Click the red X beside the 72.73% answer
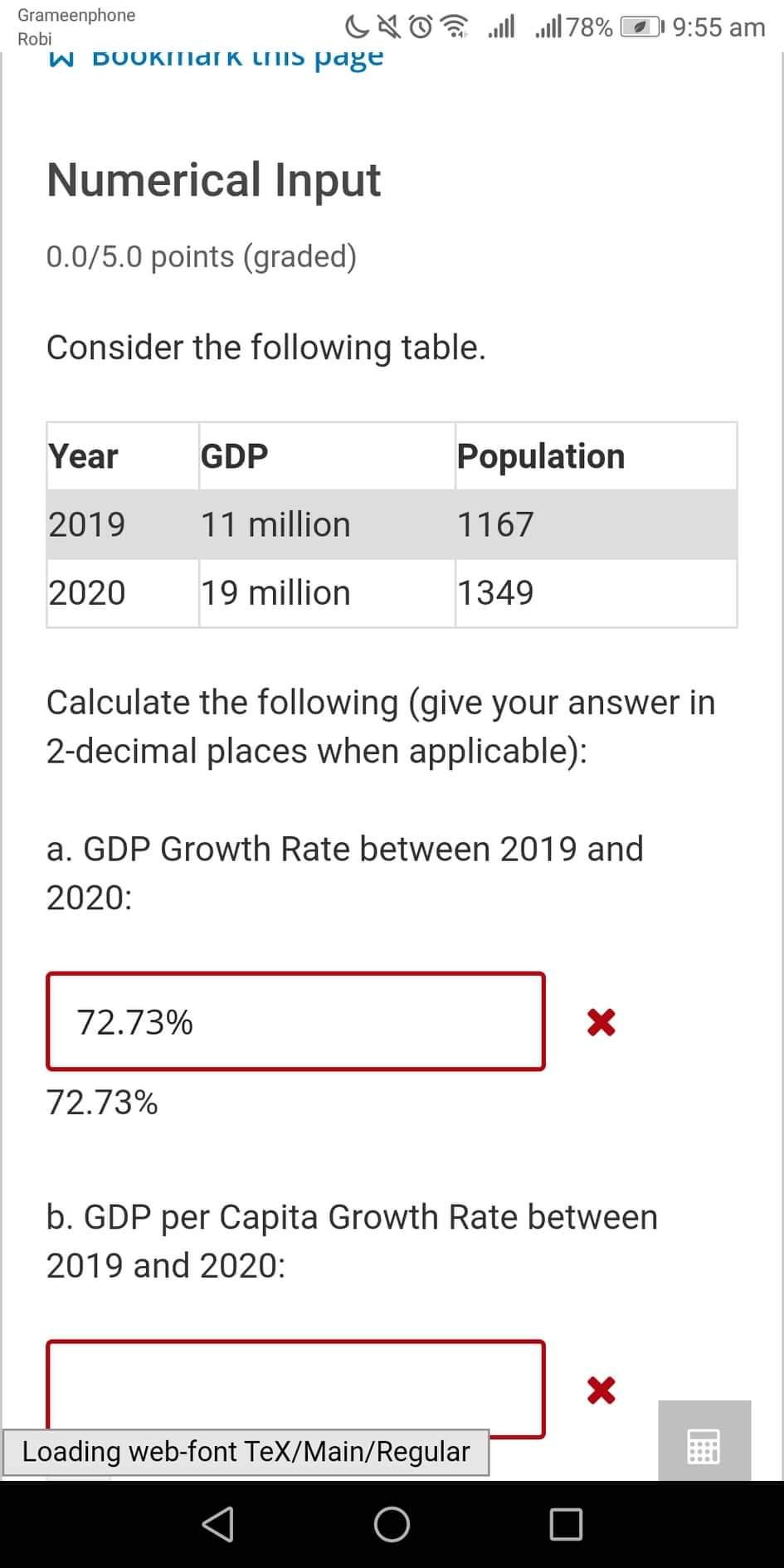 (x=600, y=1021)
